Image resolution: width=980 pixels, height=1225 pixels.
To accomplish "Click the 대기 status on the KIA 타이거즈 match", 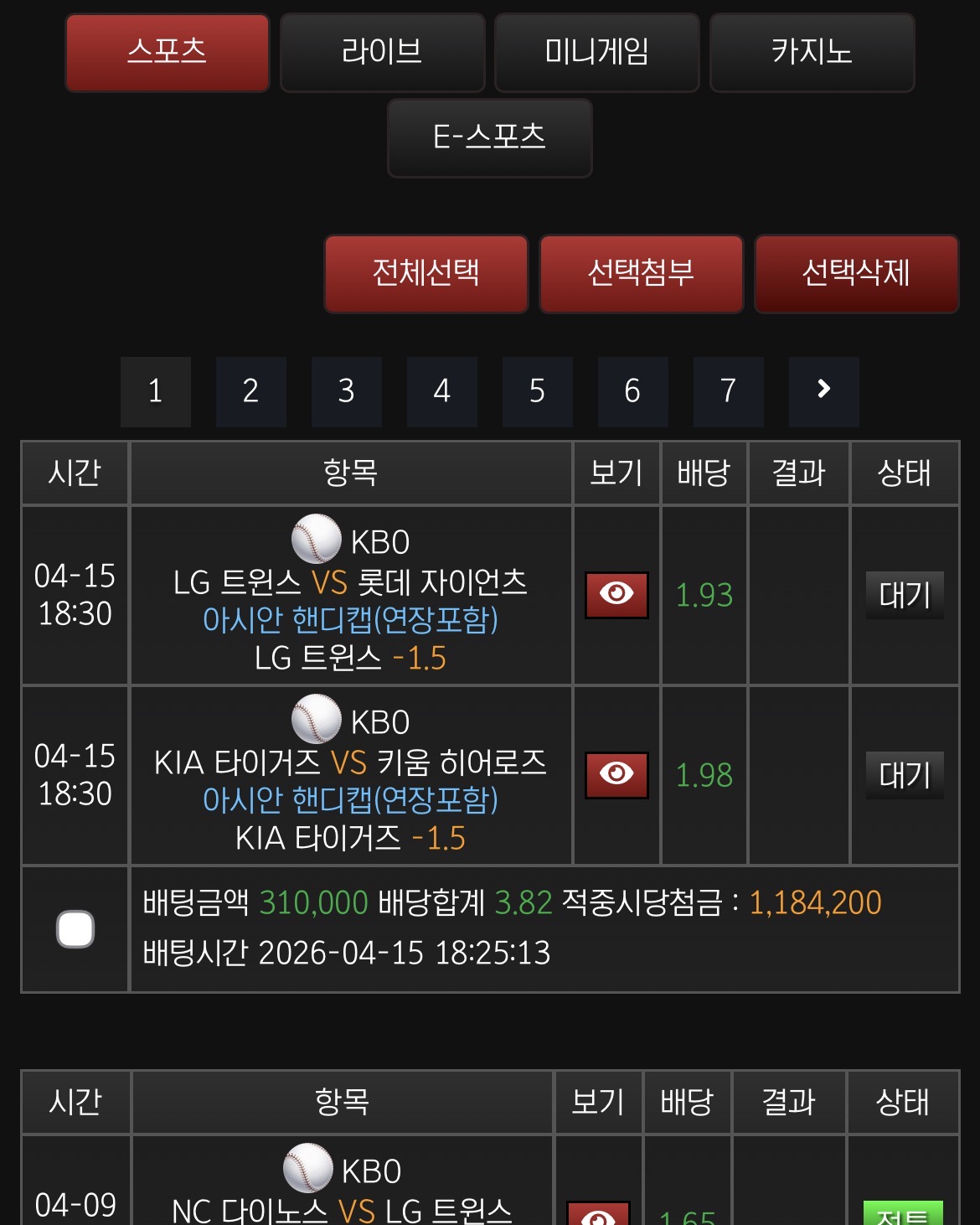I will (x=905, y=776).
